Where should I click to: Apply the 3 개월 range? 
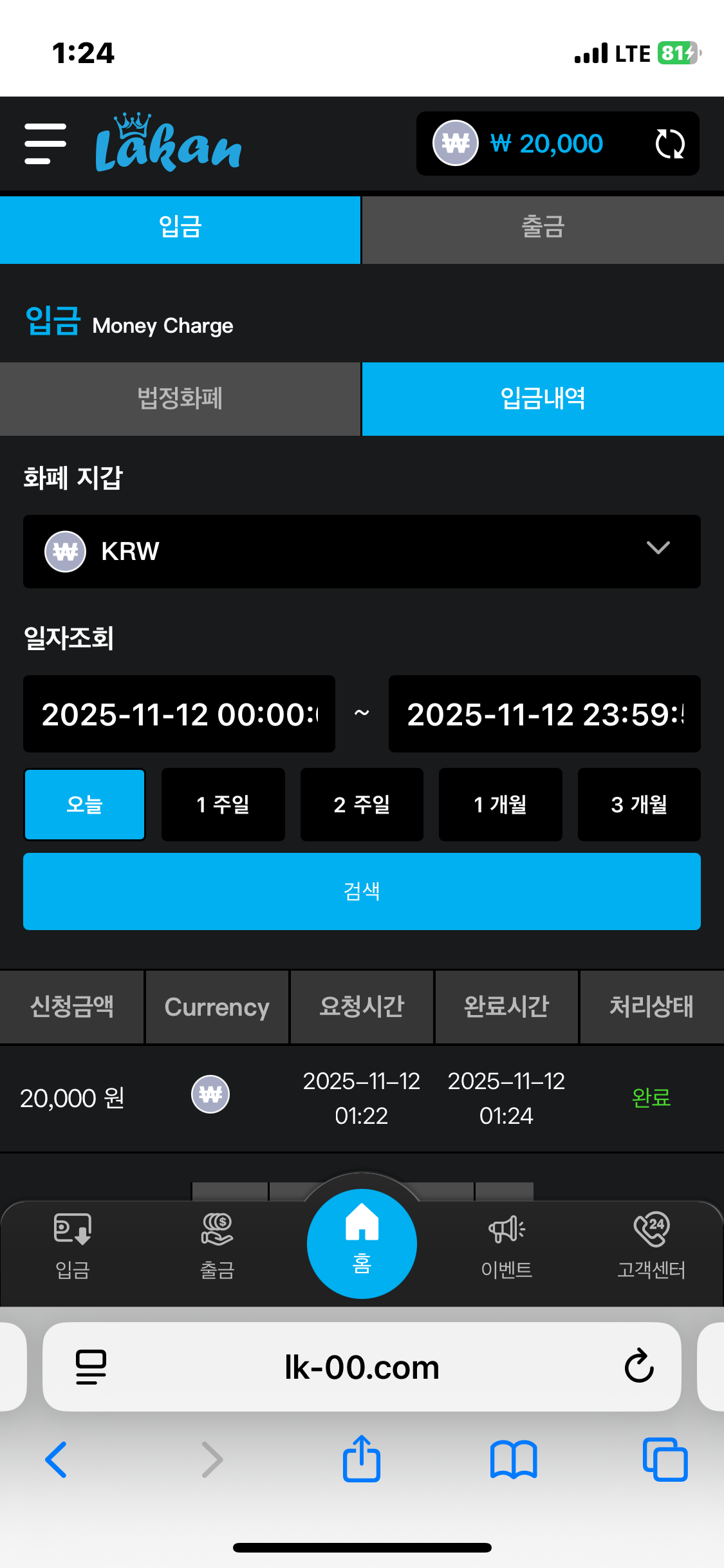[x=639, y=805]
